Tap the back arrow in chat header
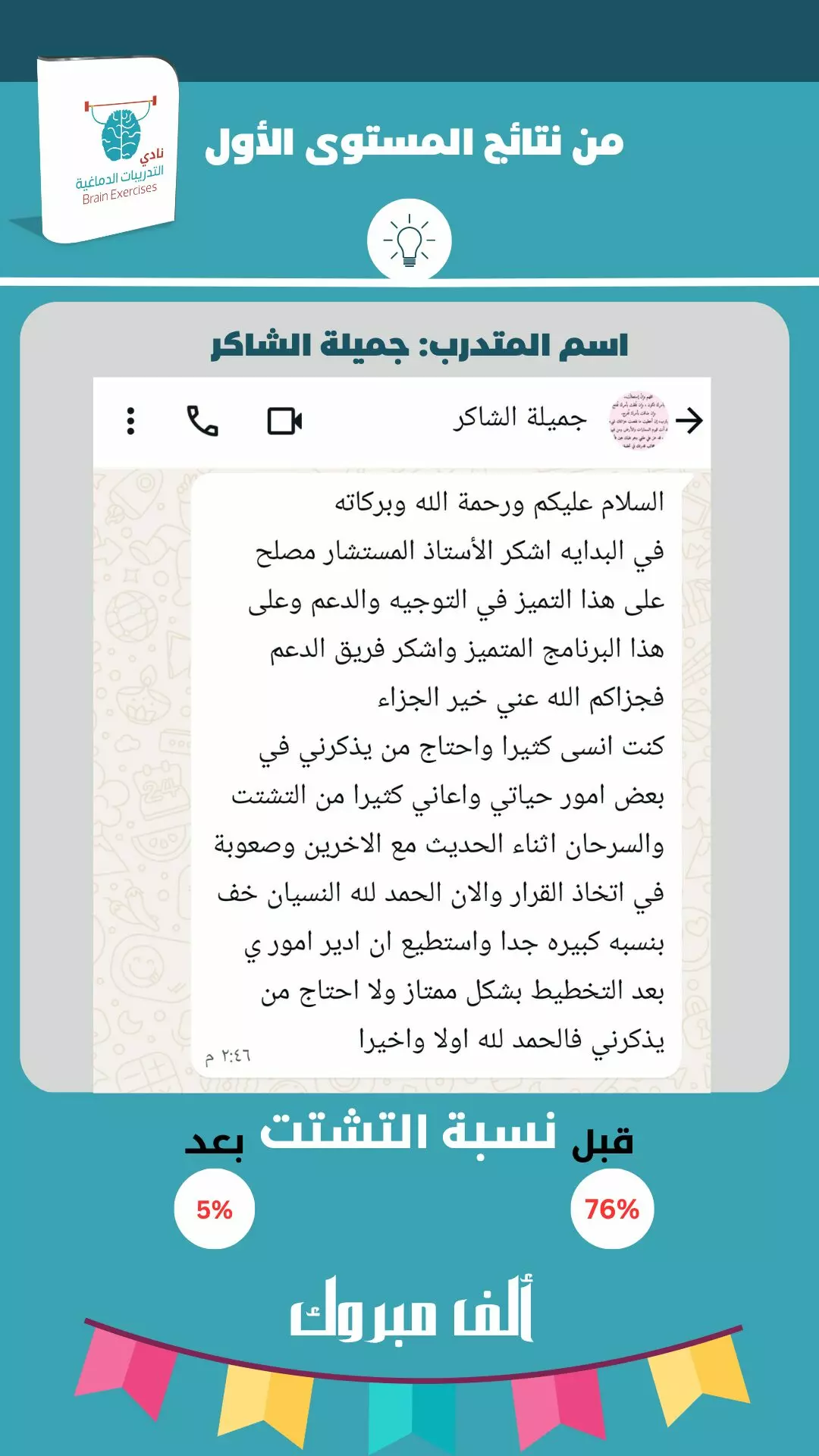This screenshot has height=1456, width=819. click(691, 419)
